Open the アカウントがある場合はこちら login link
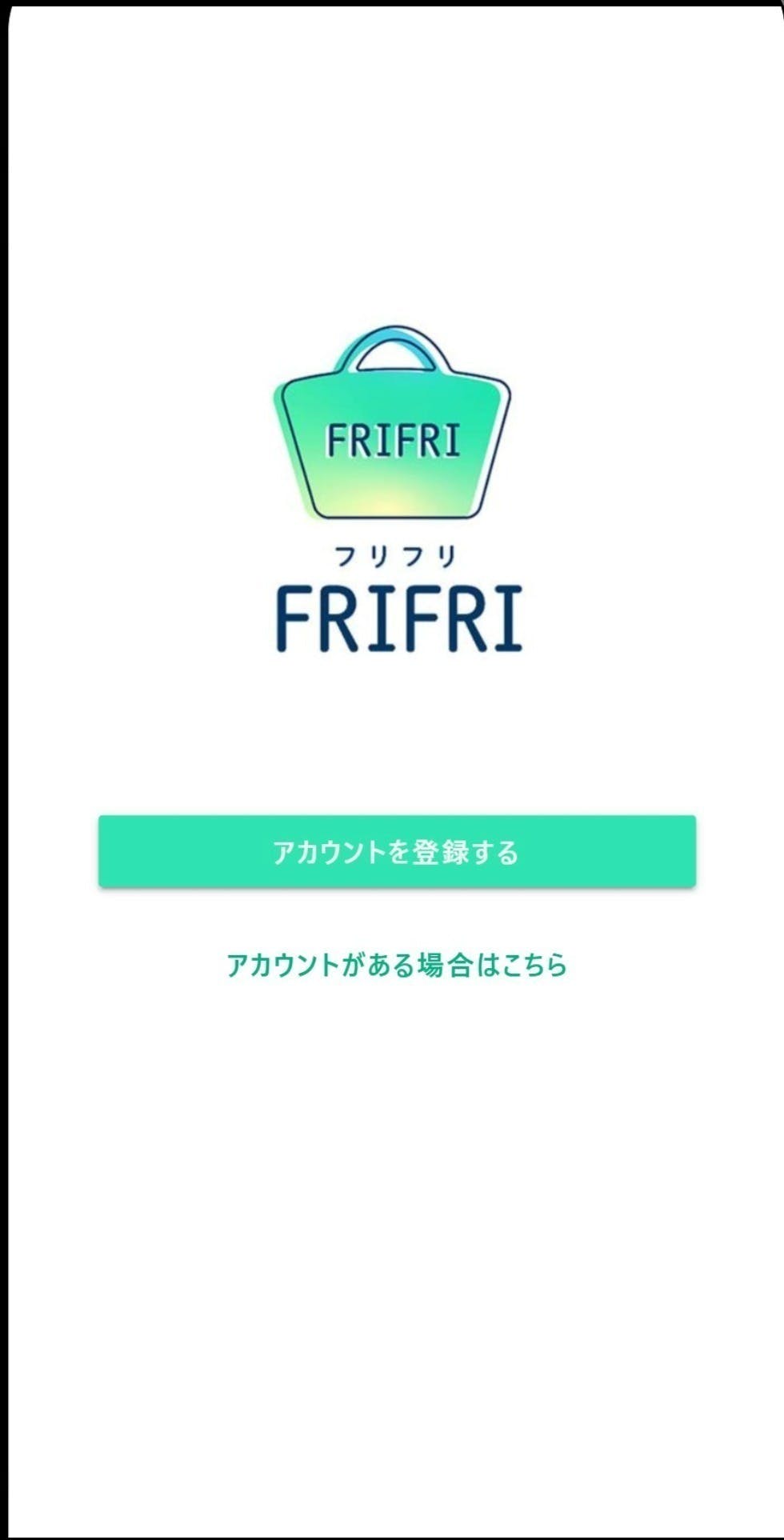Image resolution: width=784 pixels, height=1540 pixels. [x=397, y=965]
